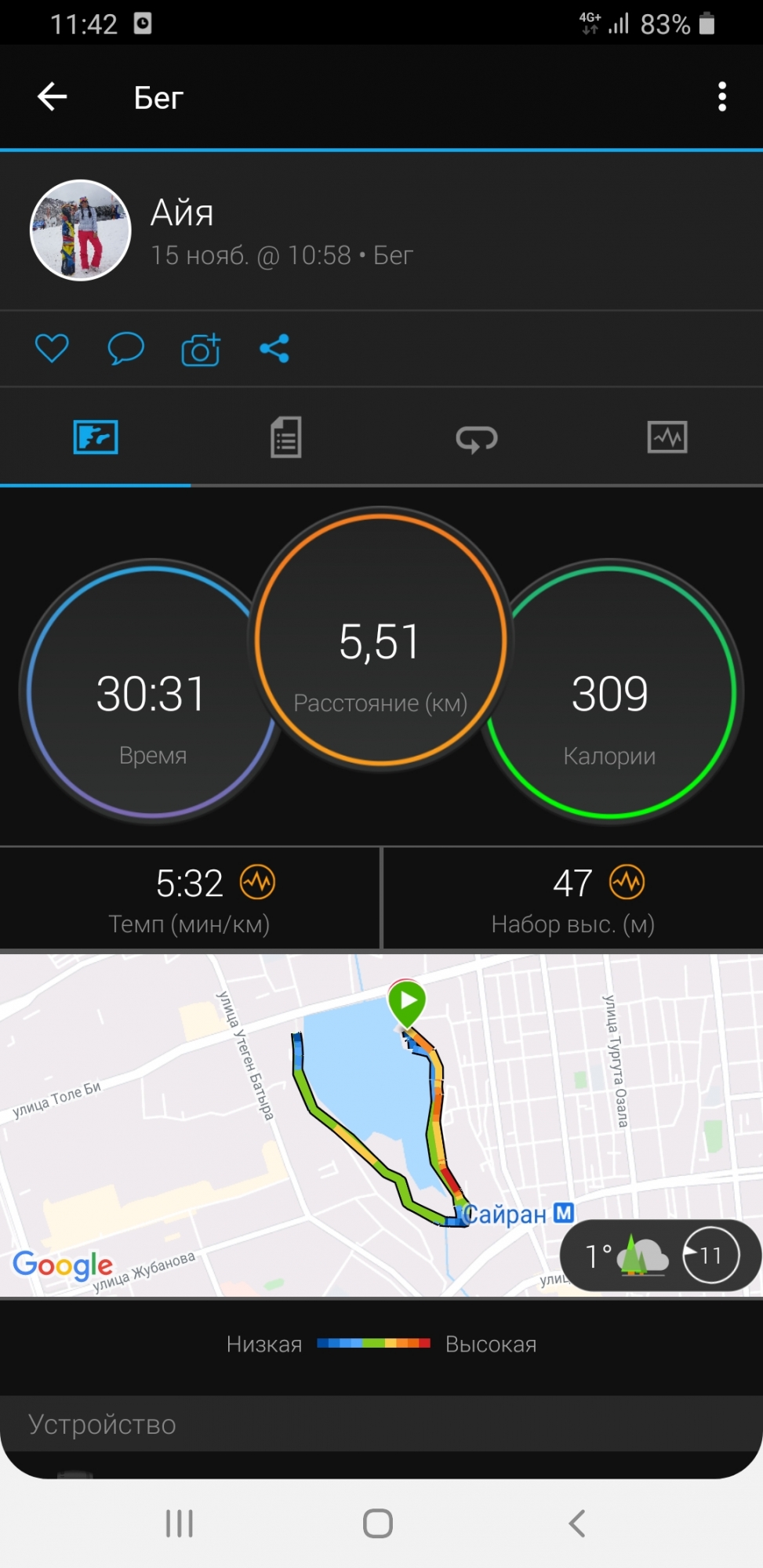Switch to the stats list tab
Viewport: 763px width, 1568px height.
pos(285,437)
